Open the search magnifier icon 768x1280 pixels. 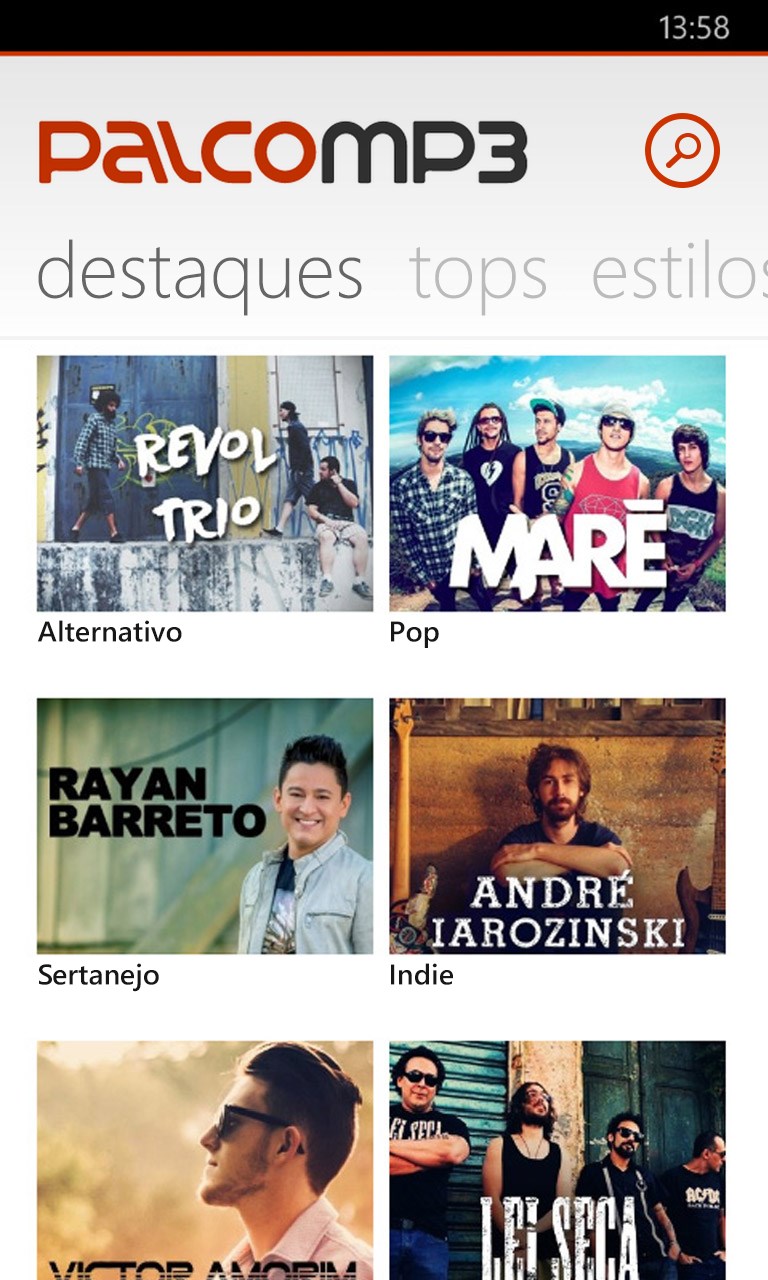682,151
